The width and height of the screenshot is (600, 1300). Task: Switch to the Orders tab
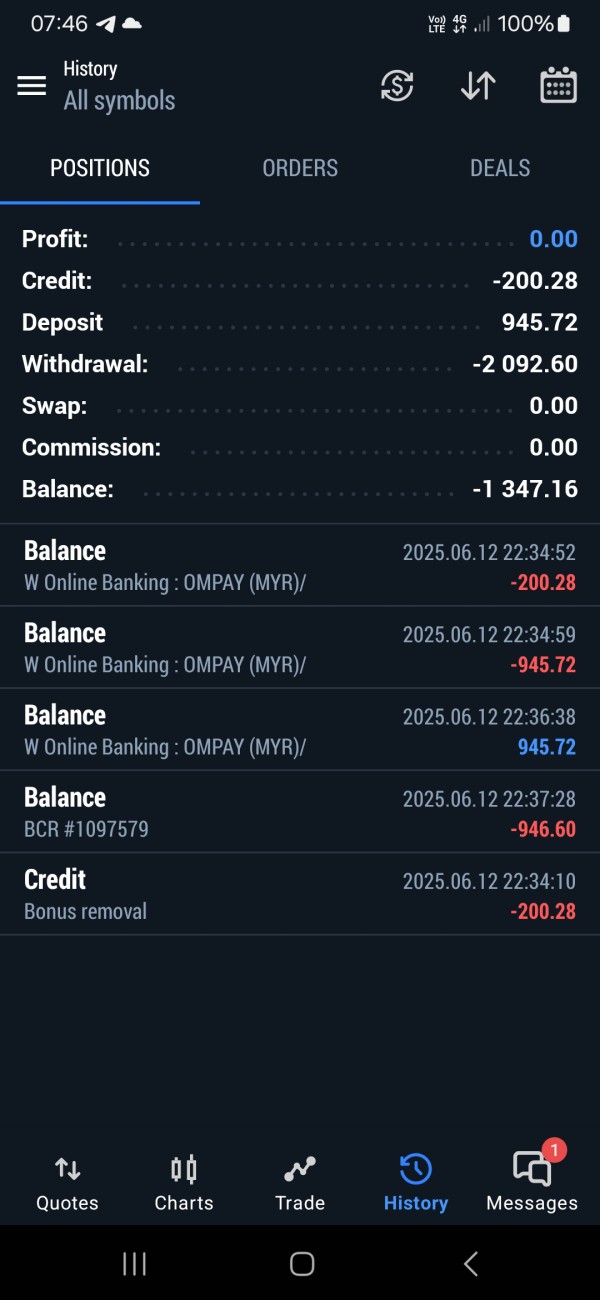(300, 168)
